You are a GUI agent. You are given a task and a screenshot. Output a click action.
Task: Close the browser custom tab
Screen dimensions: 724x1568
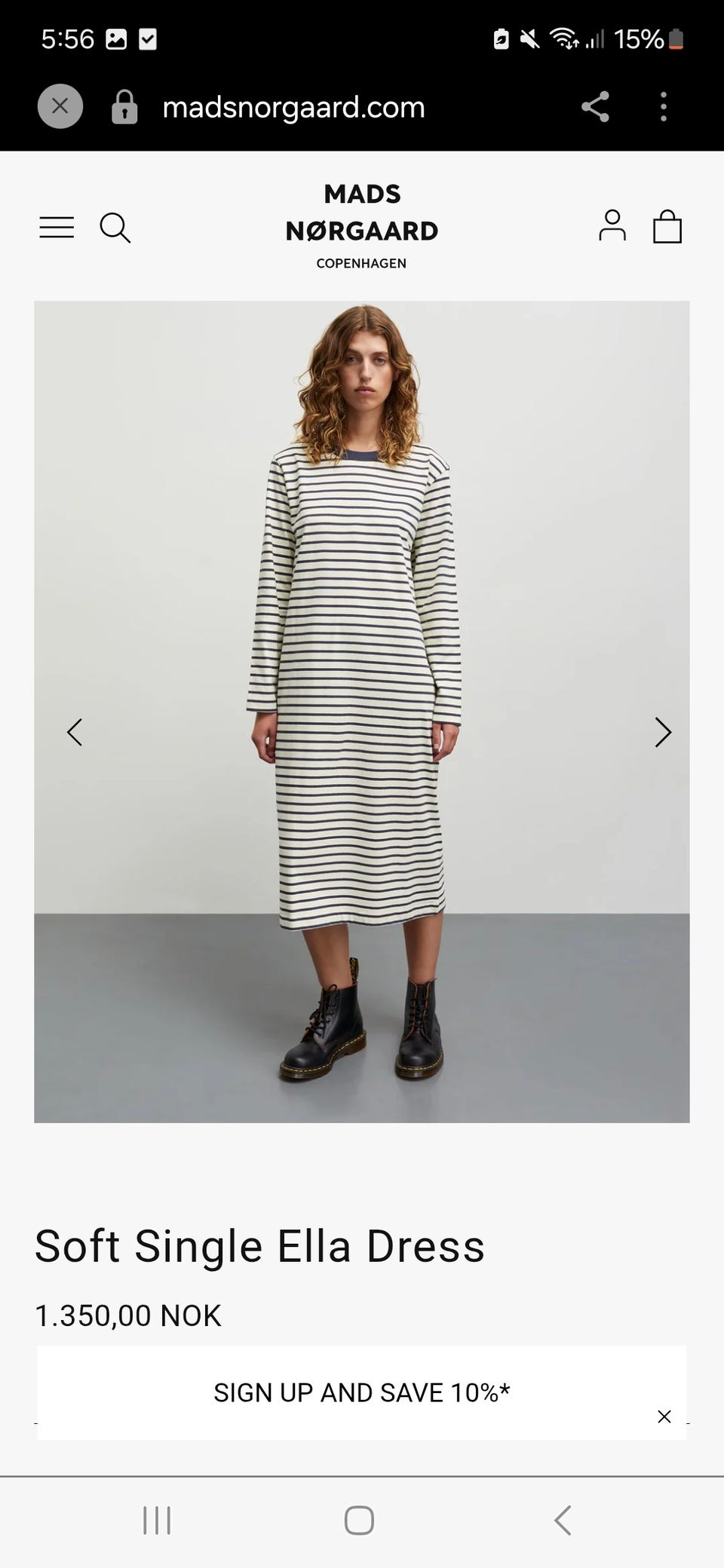60,106
